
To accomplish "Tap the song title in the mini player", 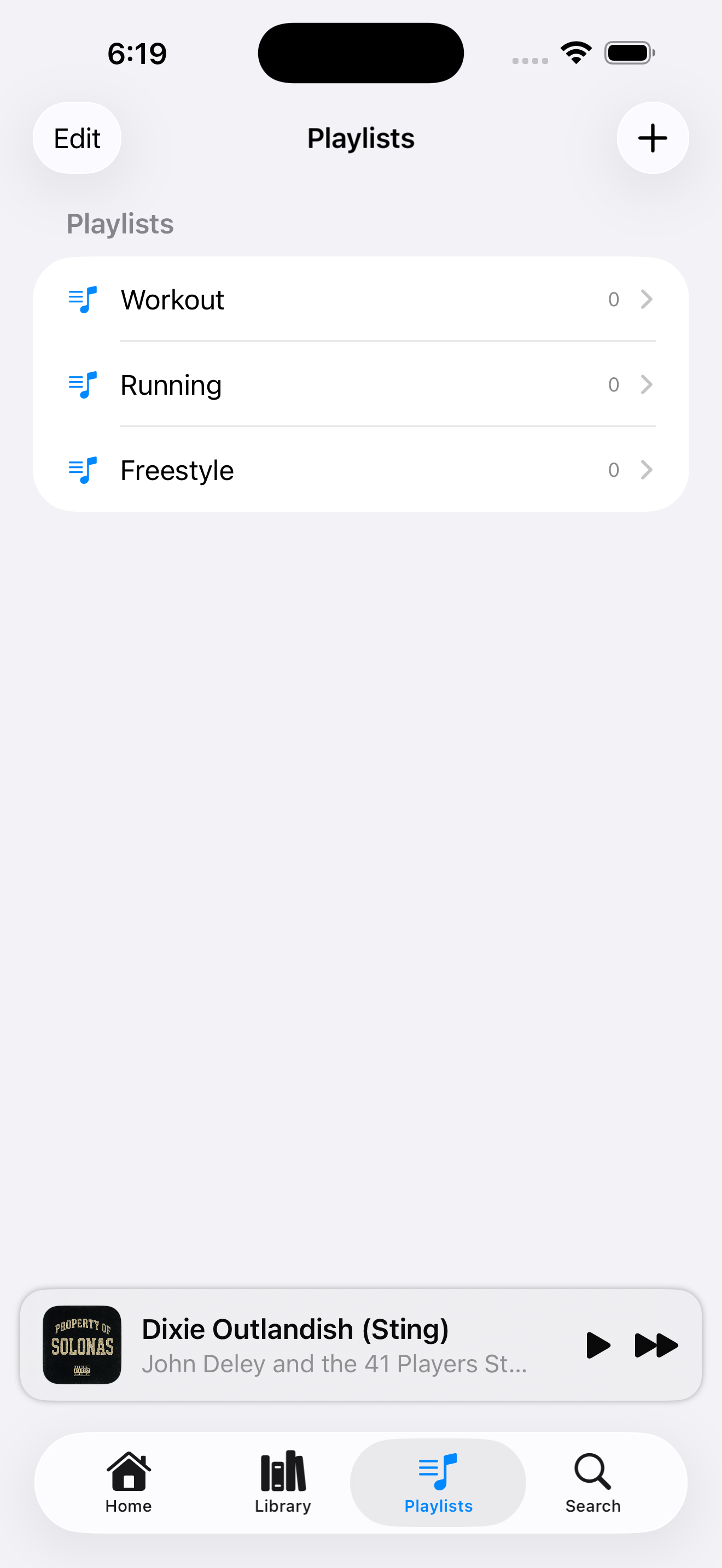I will 295,1329.
